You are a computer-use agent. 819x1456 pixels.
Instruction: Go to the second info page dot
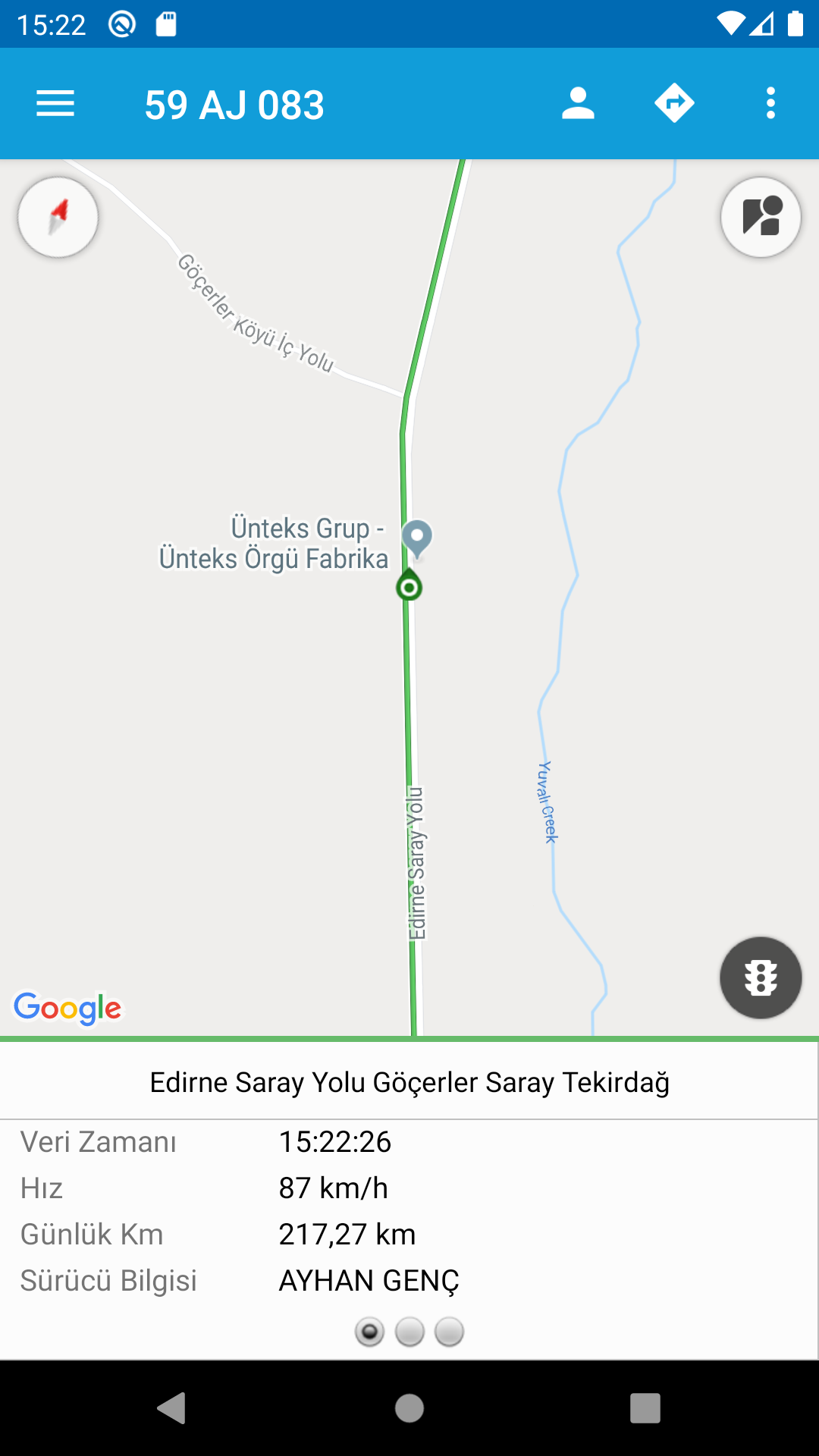pos(409,1332)
